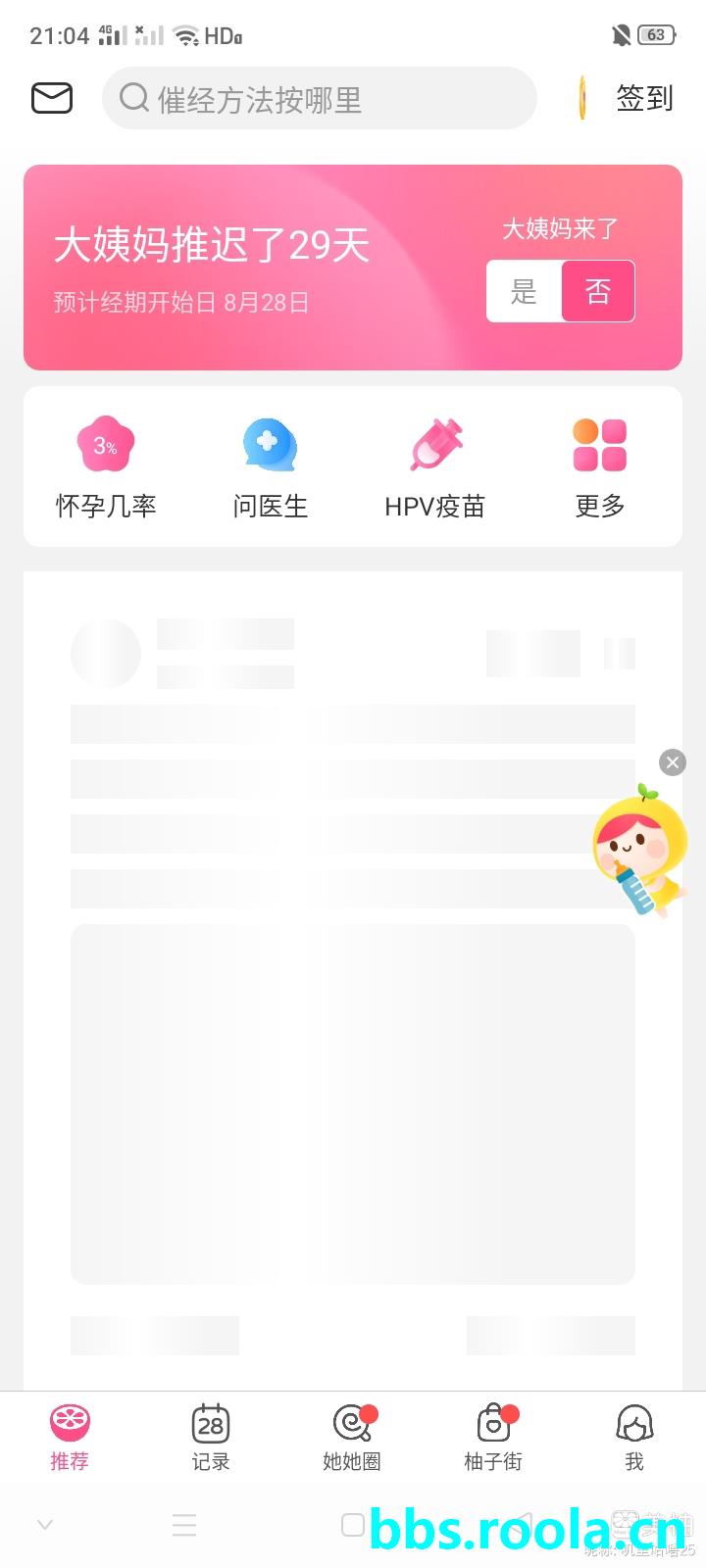Image resolution: width=706 pixels, height=1568 pixels.
Task: Select 否 for 大姨妈来了
Action: coord(598,291)
